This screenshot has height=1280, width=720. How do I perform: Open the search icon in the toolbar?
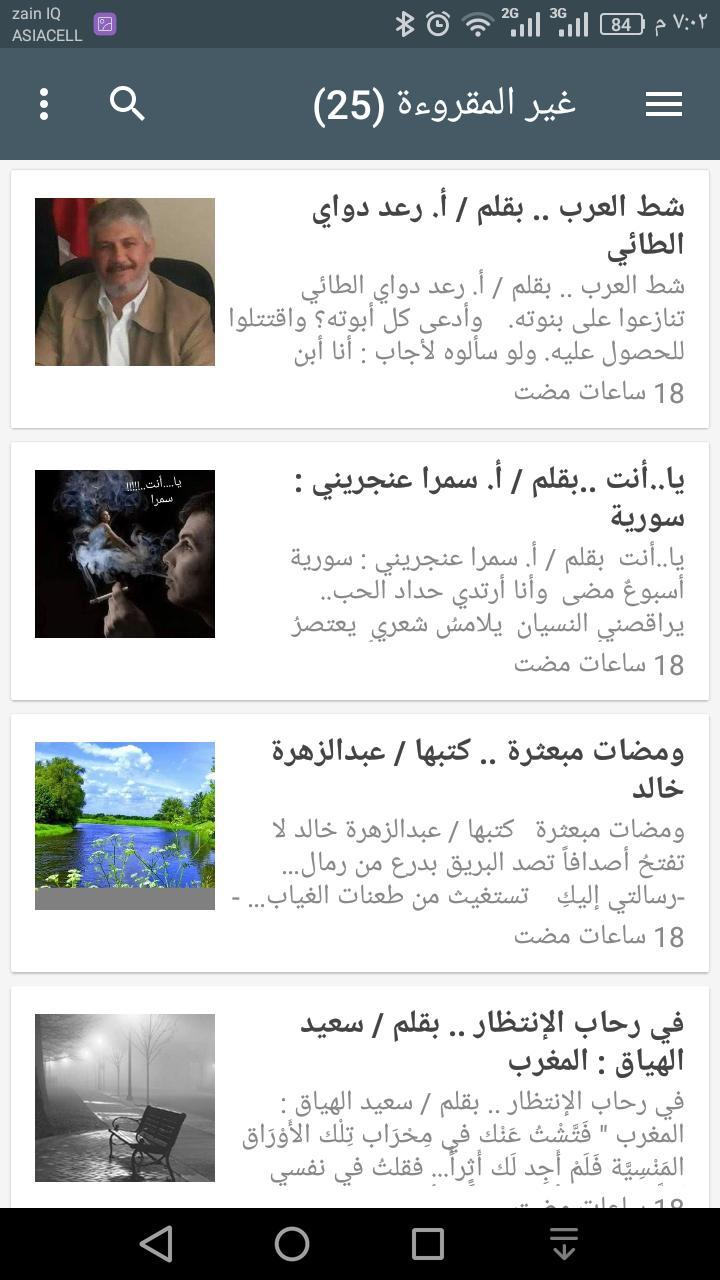point(127,104)
